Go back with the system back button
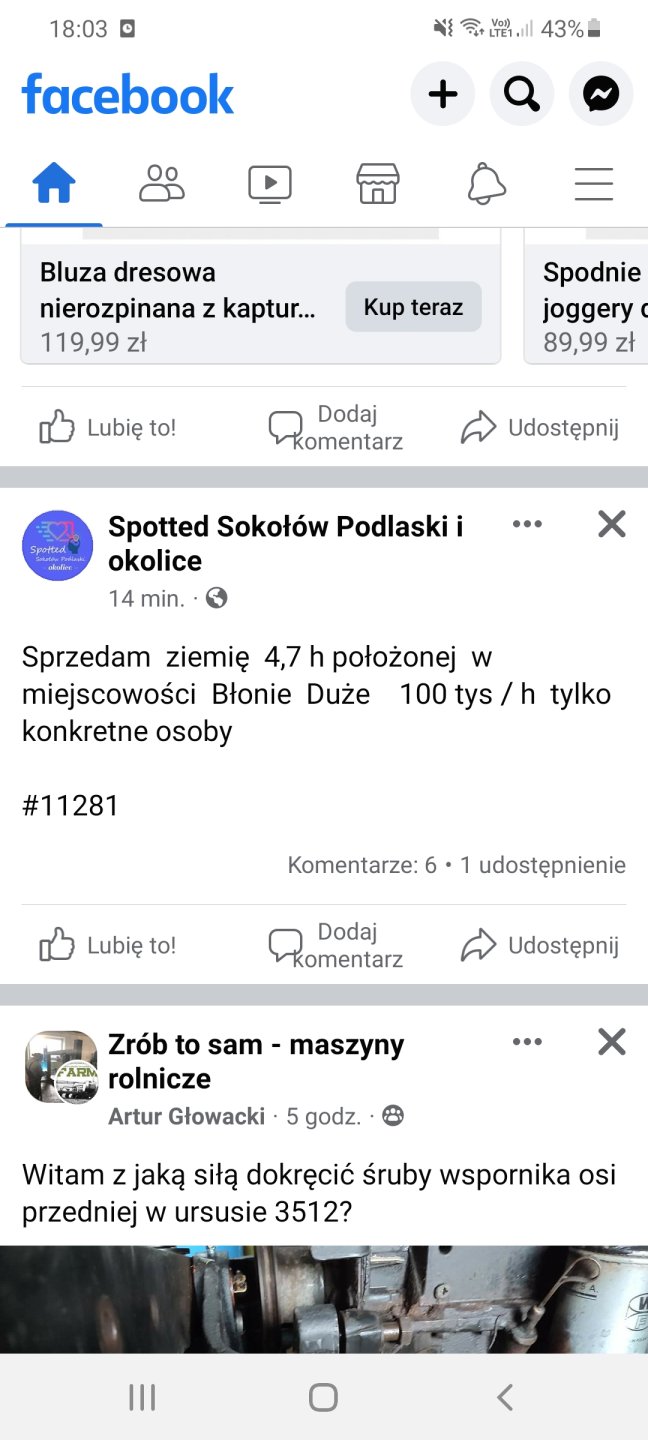 point(505,1397)
